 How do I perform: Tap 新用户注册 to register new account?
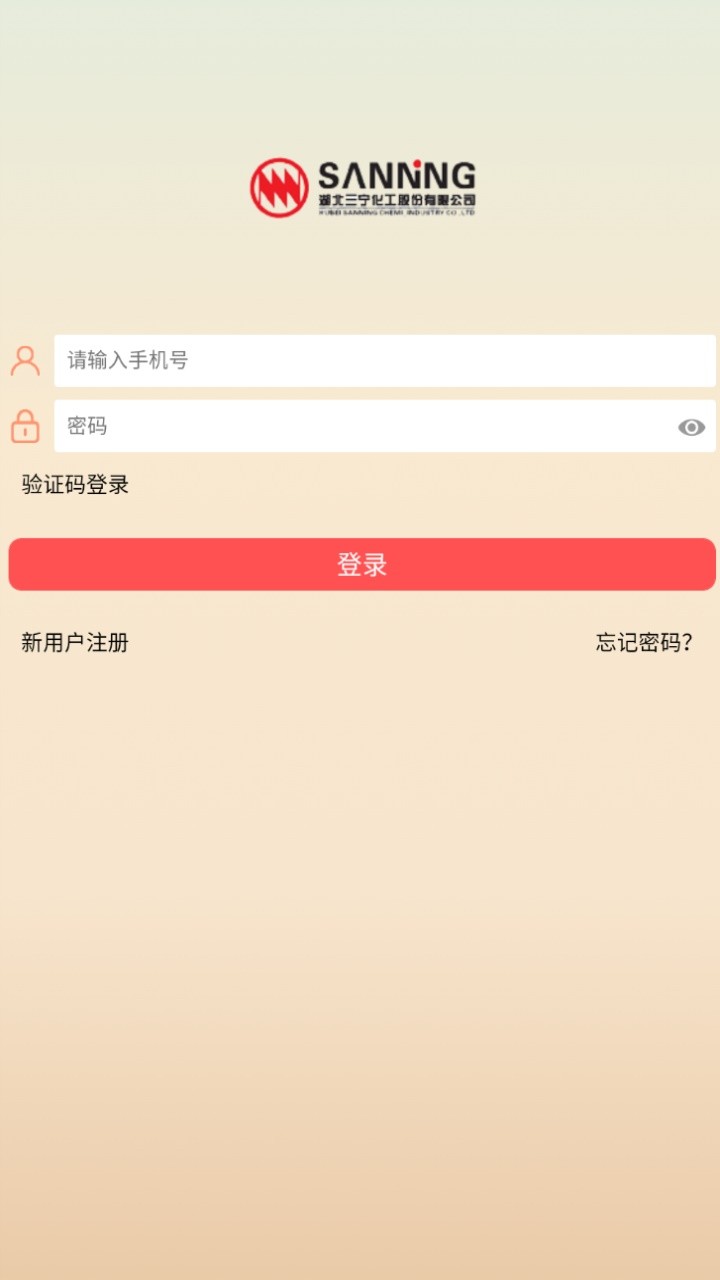click(74, 643)
